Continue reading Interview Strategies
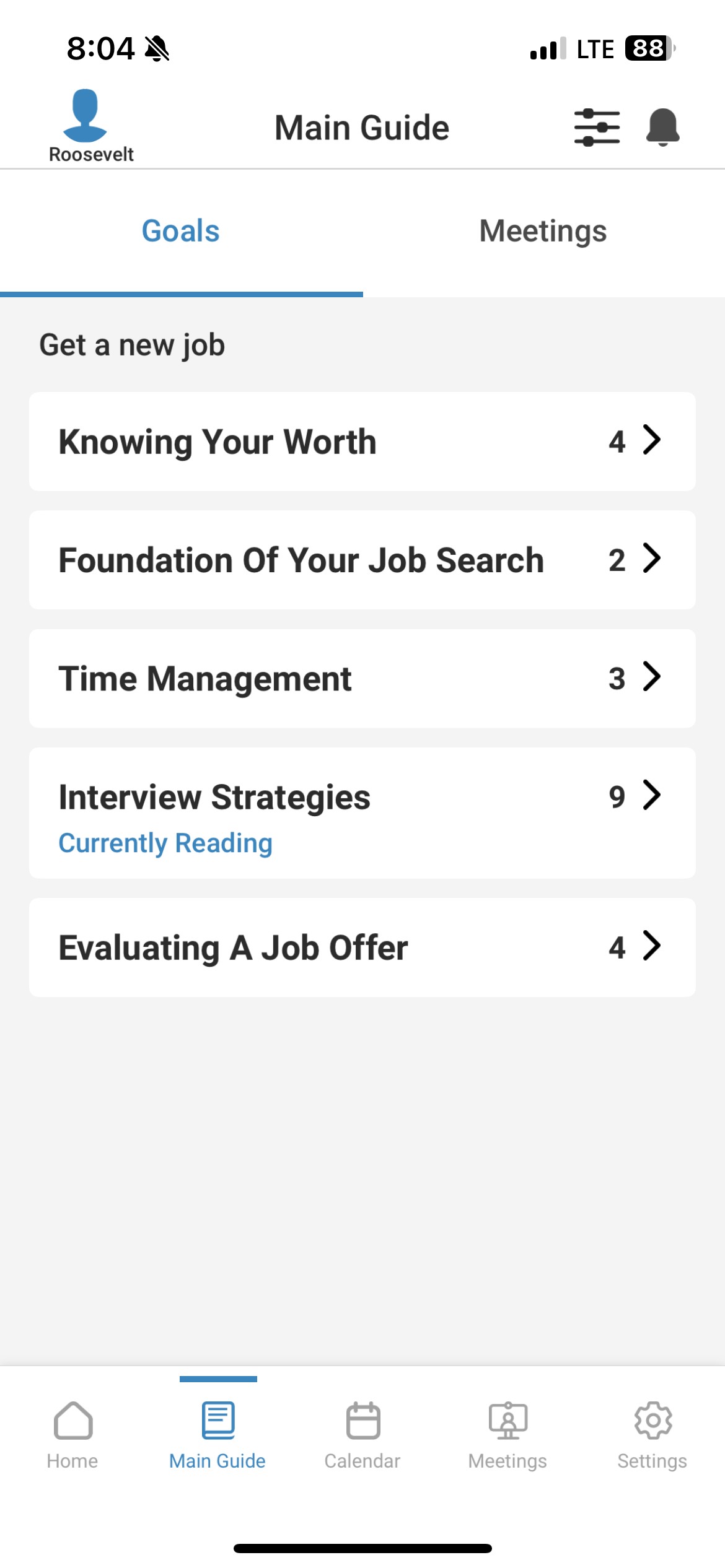Viewport: 725px width, 1568px height. 362,812
